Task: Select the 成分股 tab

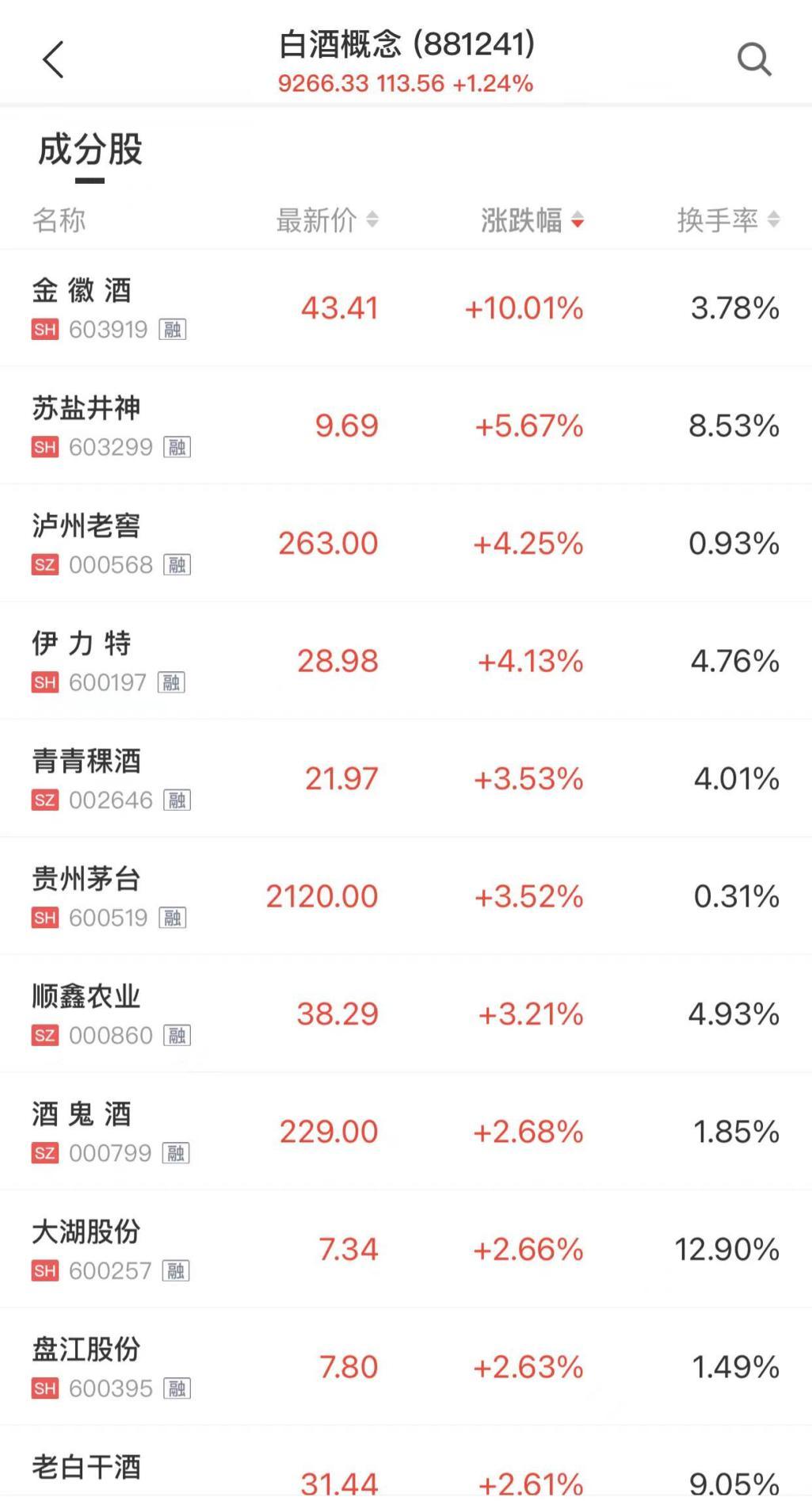Action: 90,151
